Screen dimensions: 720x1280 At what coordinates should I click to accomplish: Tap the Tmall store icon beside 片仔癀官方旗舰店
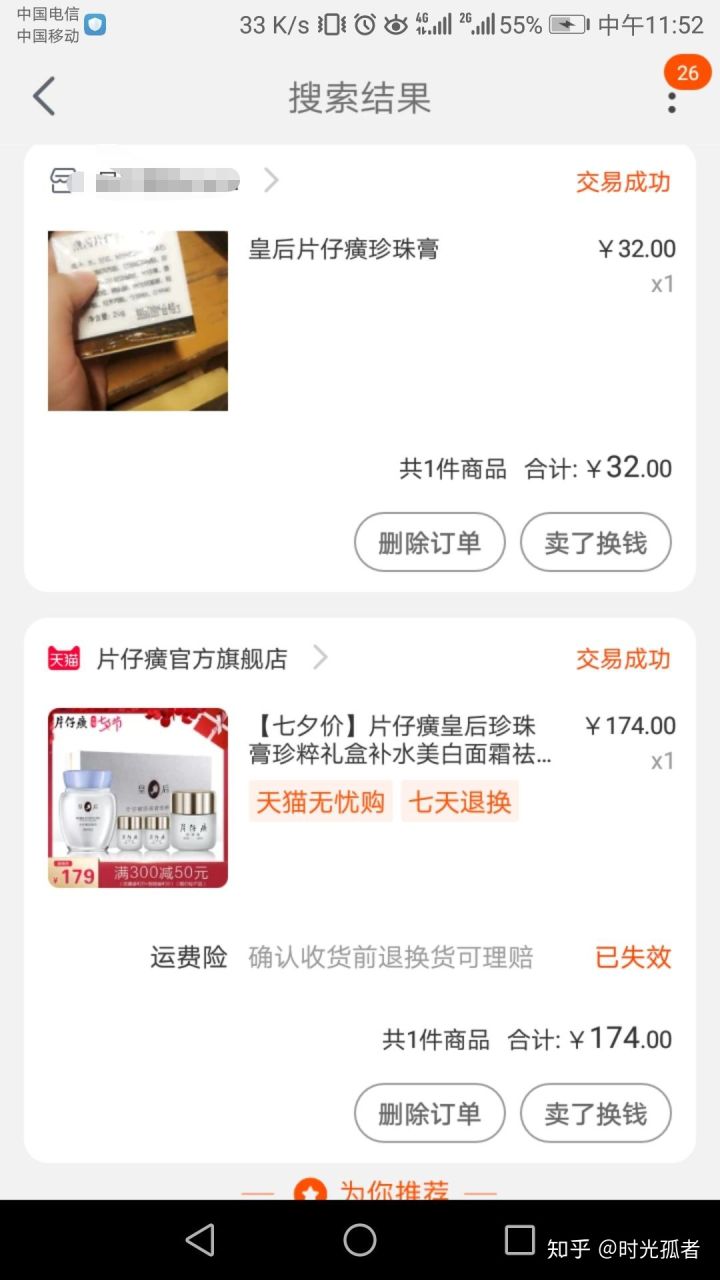pyautogui.click(x=62, y=658)
